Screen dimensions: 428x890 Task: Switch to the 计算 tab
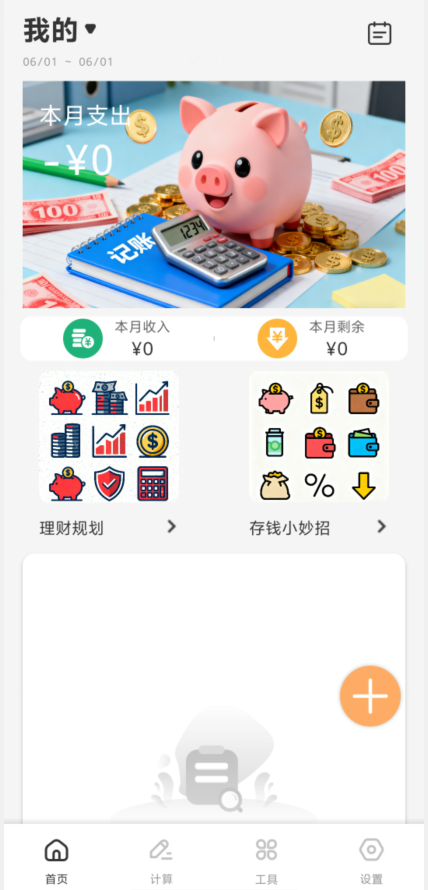pos(161,861)
